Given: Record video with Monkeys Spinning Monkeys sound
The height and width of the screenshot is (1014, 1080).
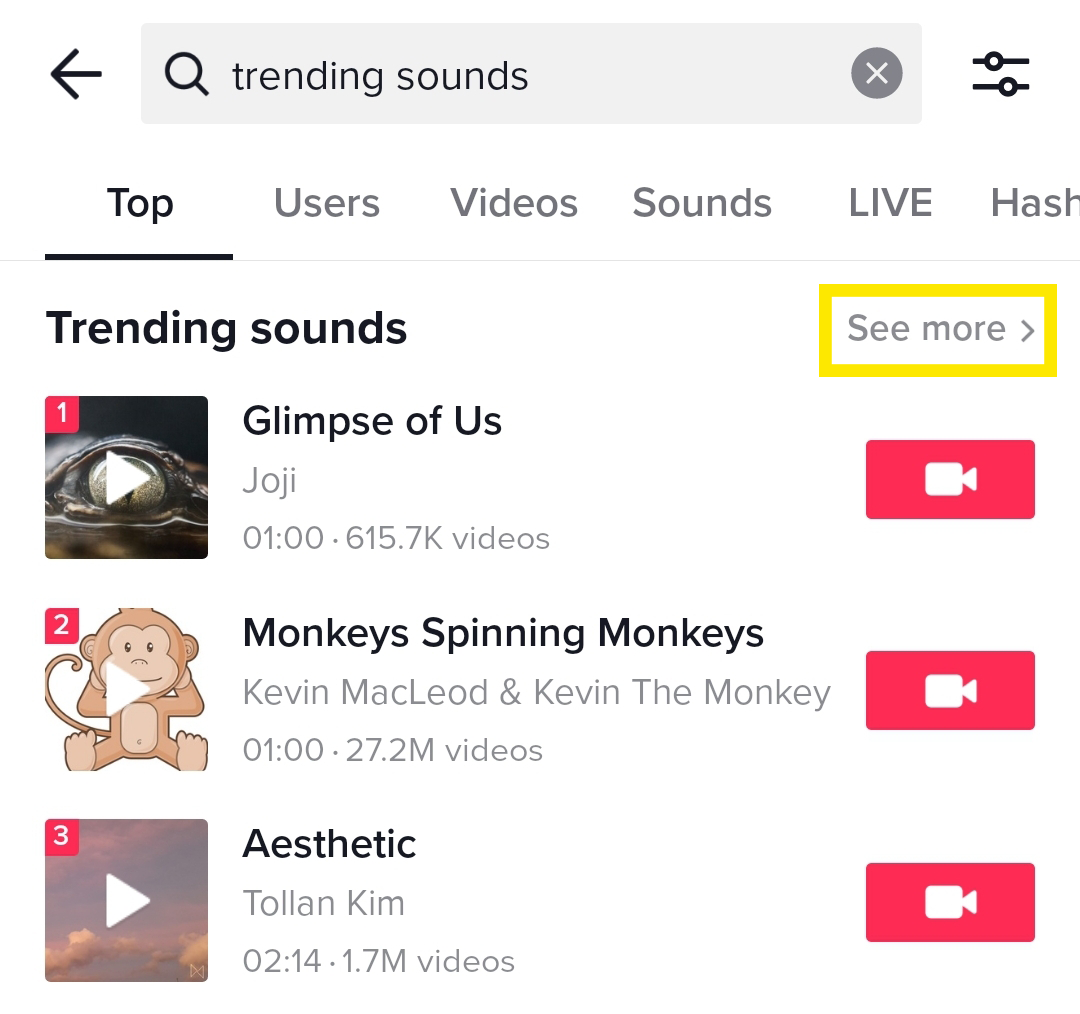Looking at the screenshot, I should 949,690.
